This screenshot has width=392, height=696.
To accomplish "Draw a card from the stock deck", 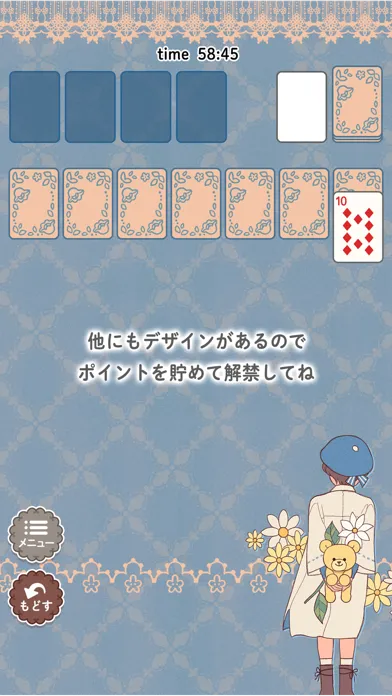I will tap(357, 104).
